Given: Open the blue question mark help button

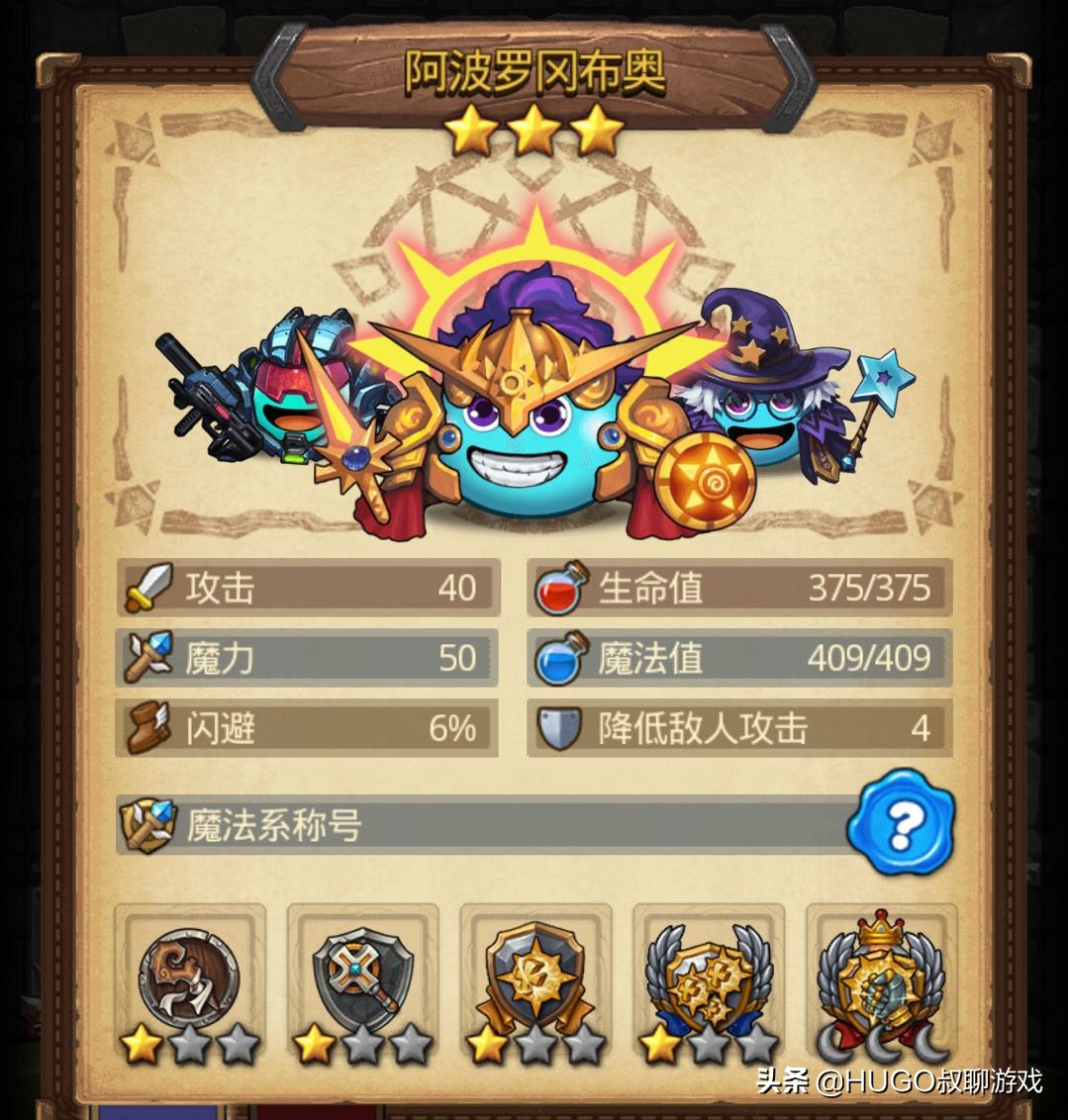Looking at the screenshot, I should tap(902, 821).
